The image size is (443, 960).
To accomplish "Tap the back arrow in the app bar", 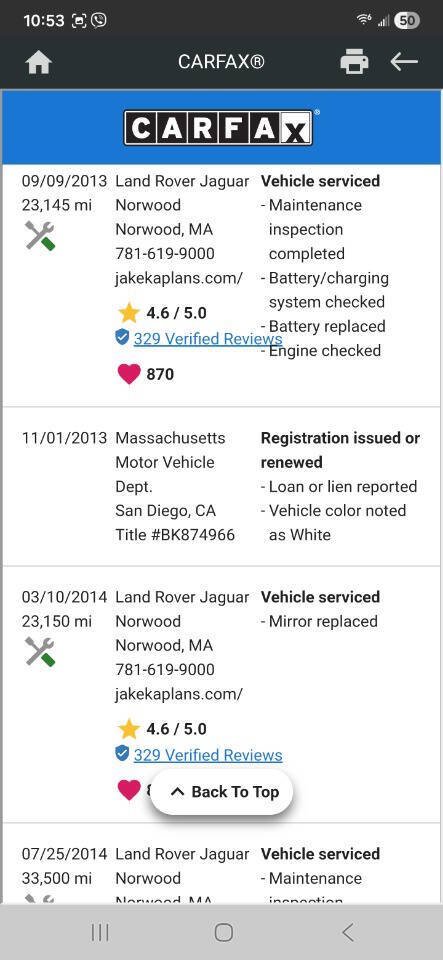I will pyautogui.click(x=404, y=62).
